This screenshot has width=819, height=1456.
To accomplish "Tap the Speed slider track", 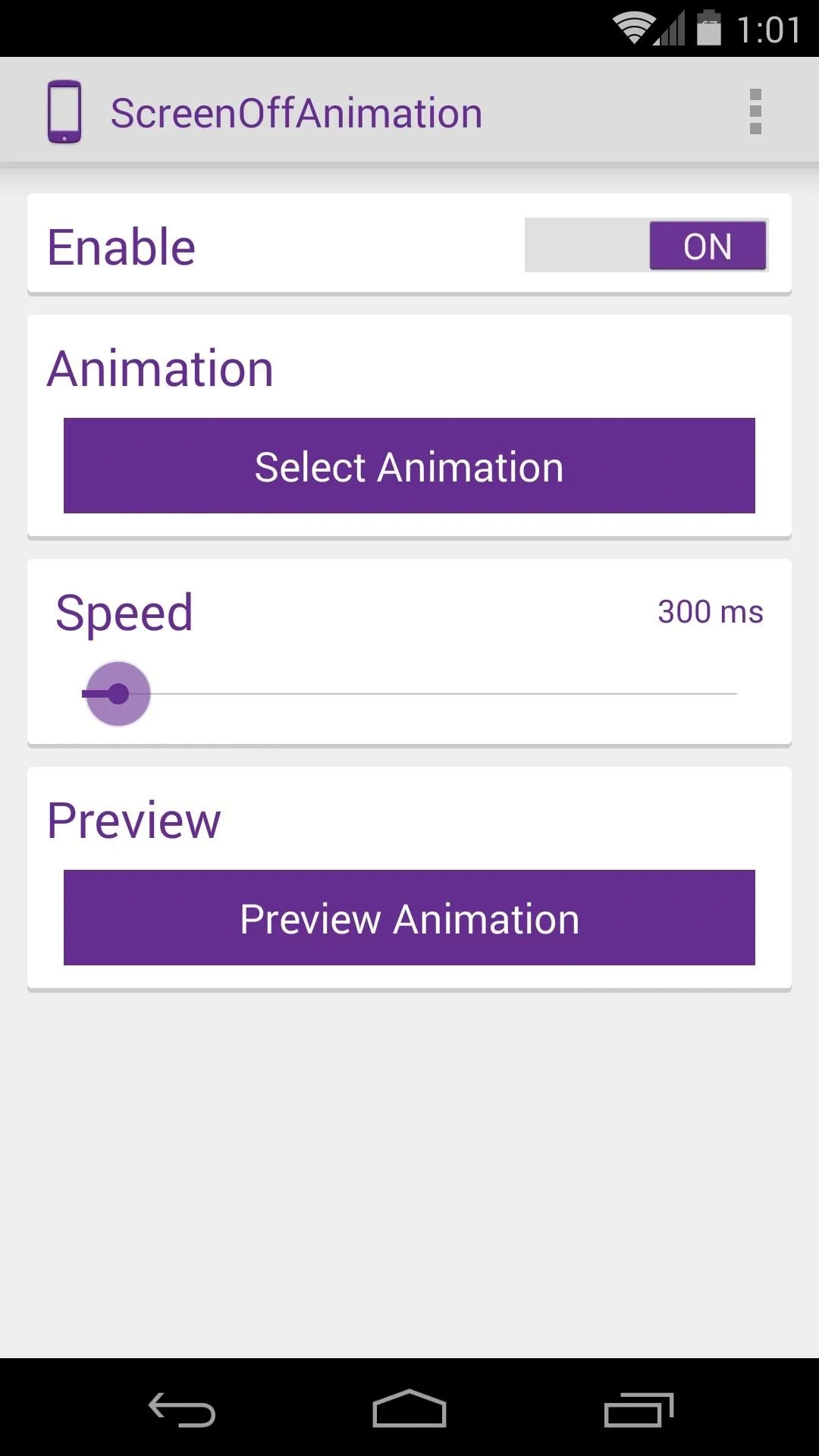I will click(409, 693).
